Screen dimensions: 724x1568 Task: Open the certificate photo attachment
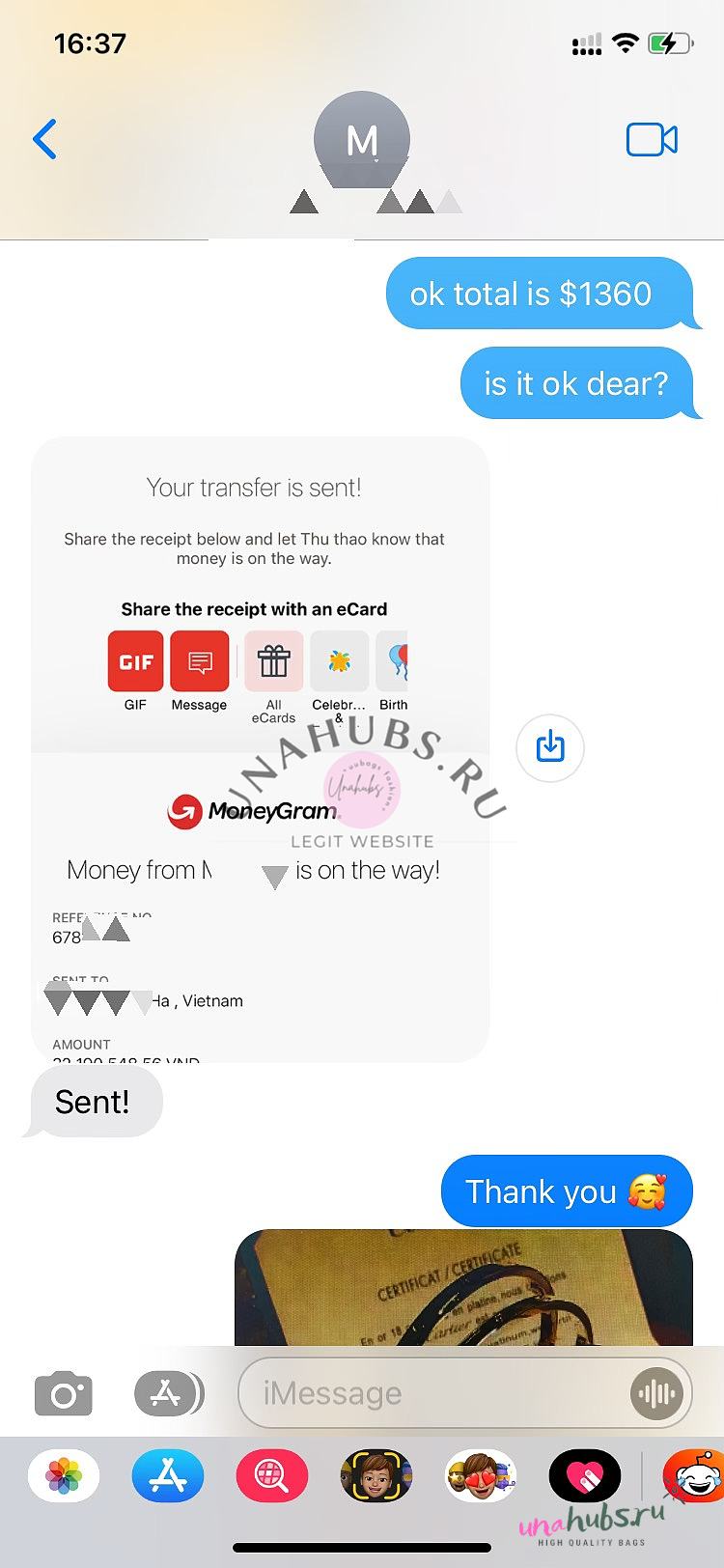point(463,1287)
